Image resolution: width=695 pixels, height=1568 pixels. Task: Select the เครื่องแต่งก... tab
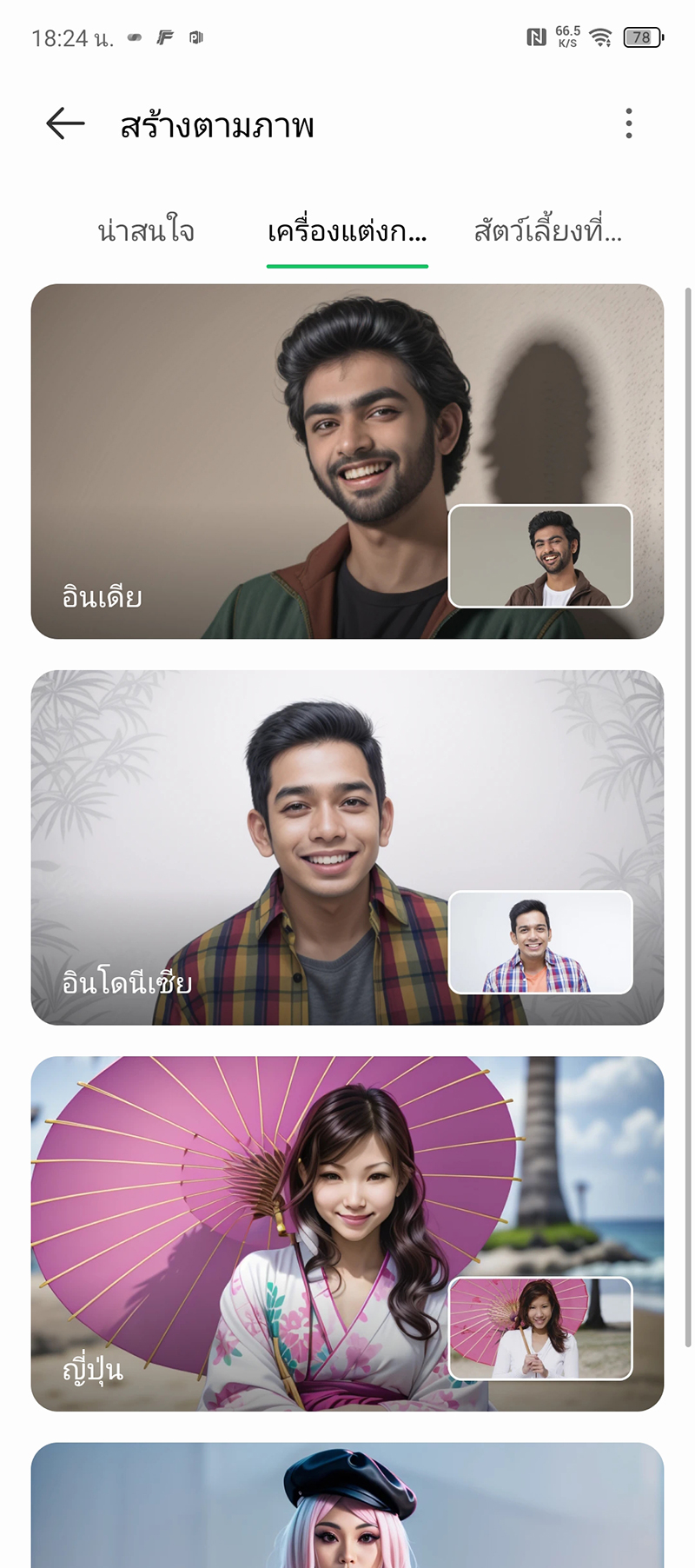[347, 232]
